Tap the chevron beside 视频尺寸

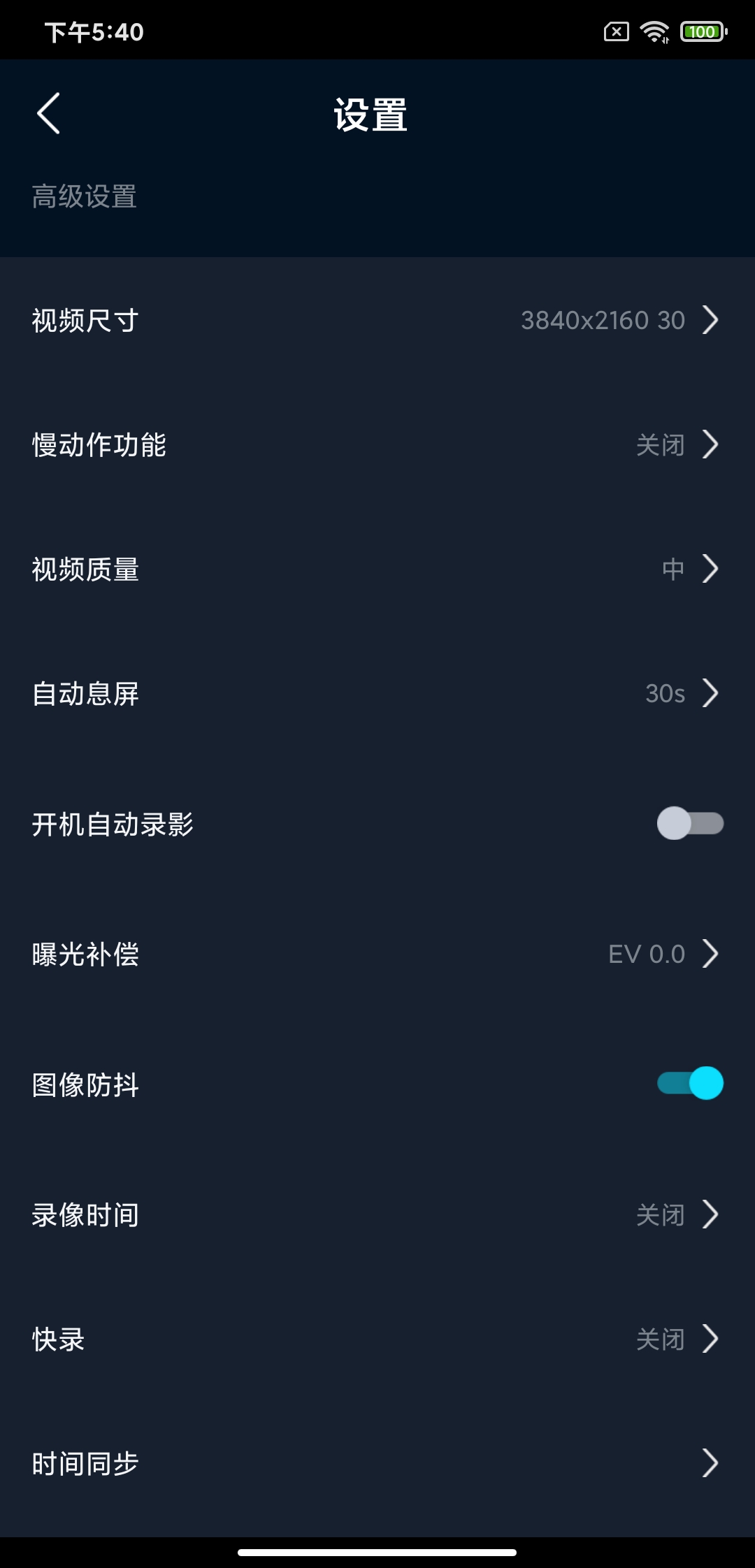(712, 320)
